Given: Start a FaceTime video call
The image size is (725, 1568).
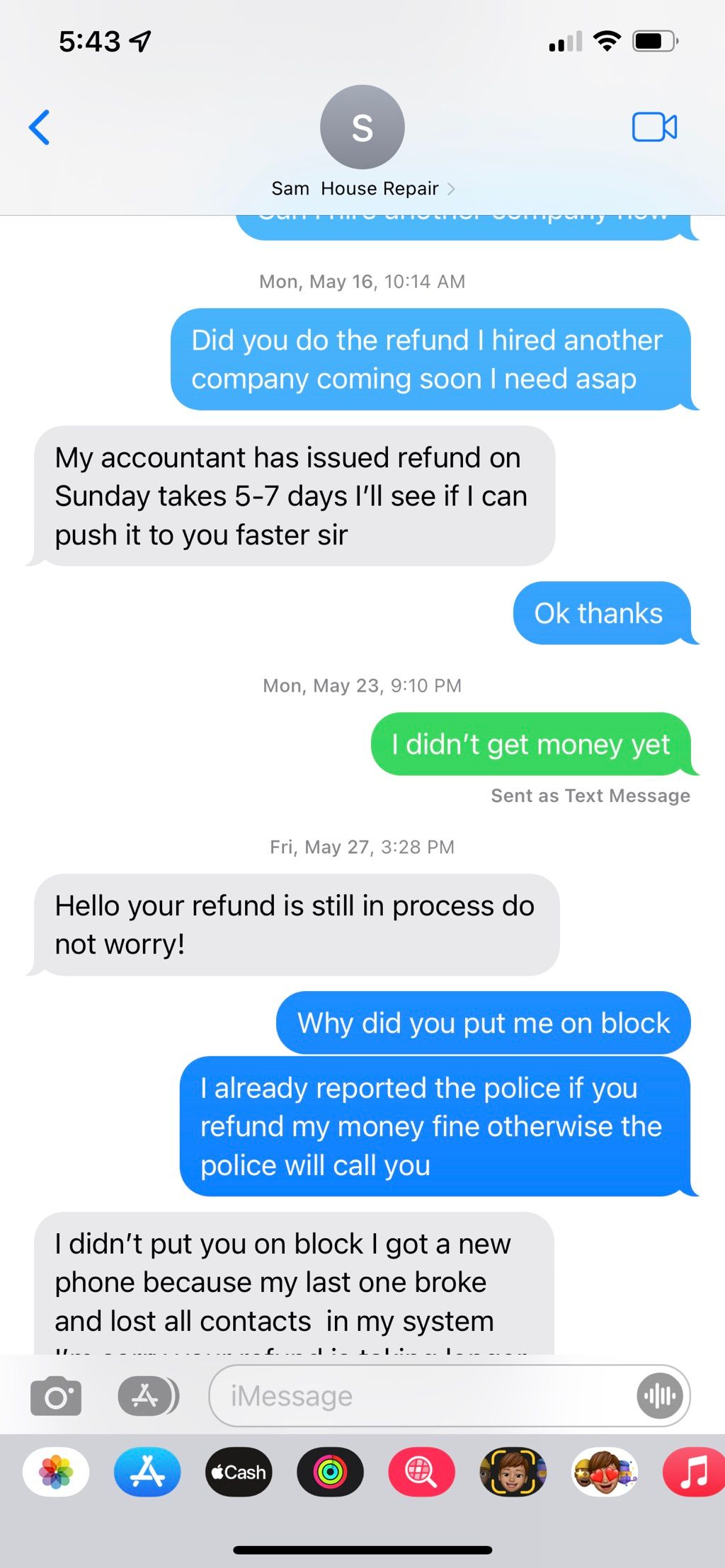Looking at the screenshot, I should tap(653, 127).
